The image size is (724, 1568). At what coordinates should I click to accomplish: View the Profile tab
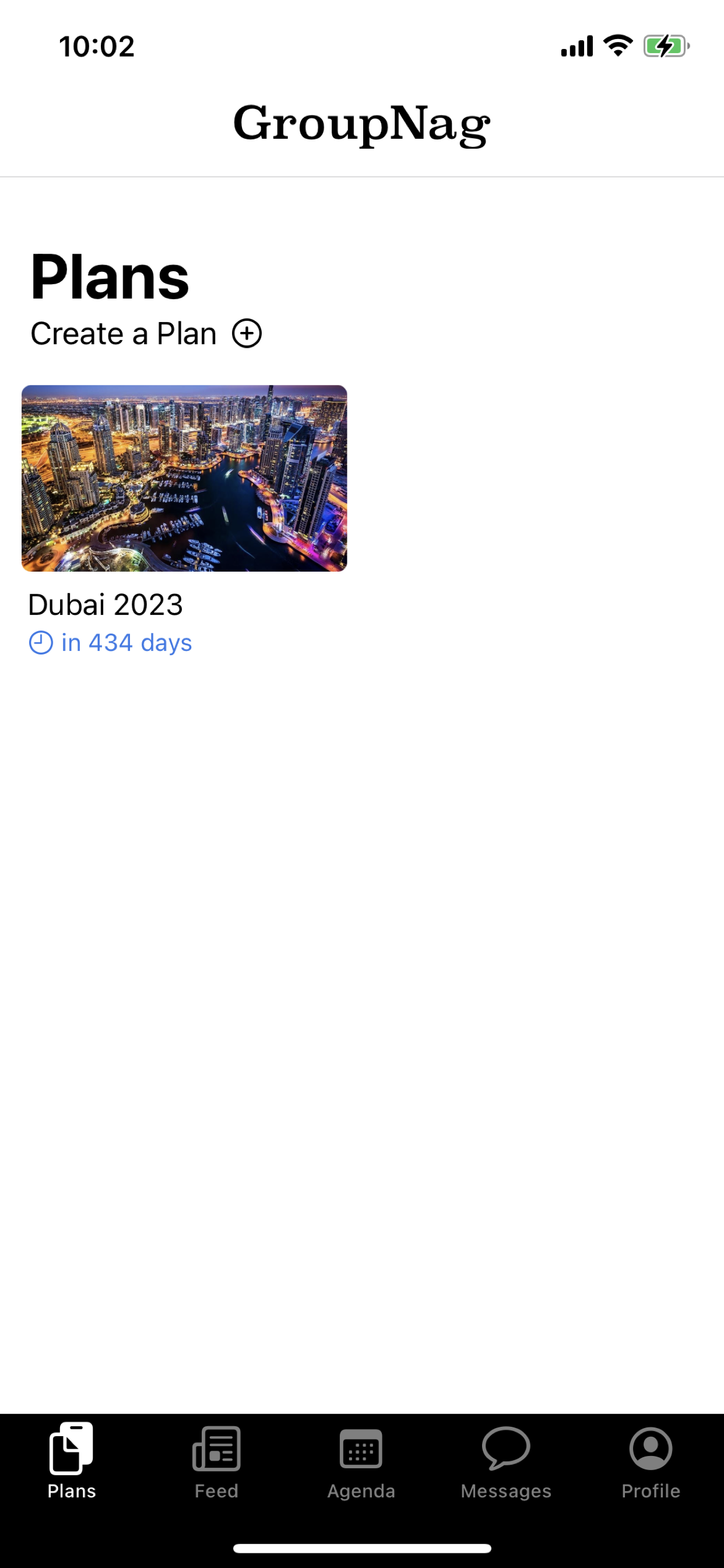coord(651,1462)
